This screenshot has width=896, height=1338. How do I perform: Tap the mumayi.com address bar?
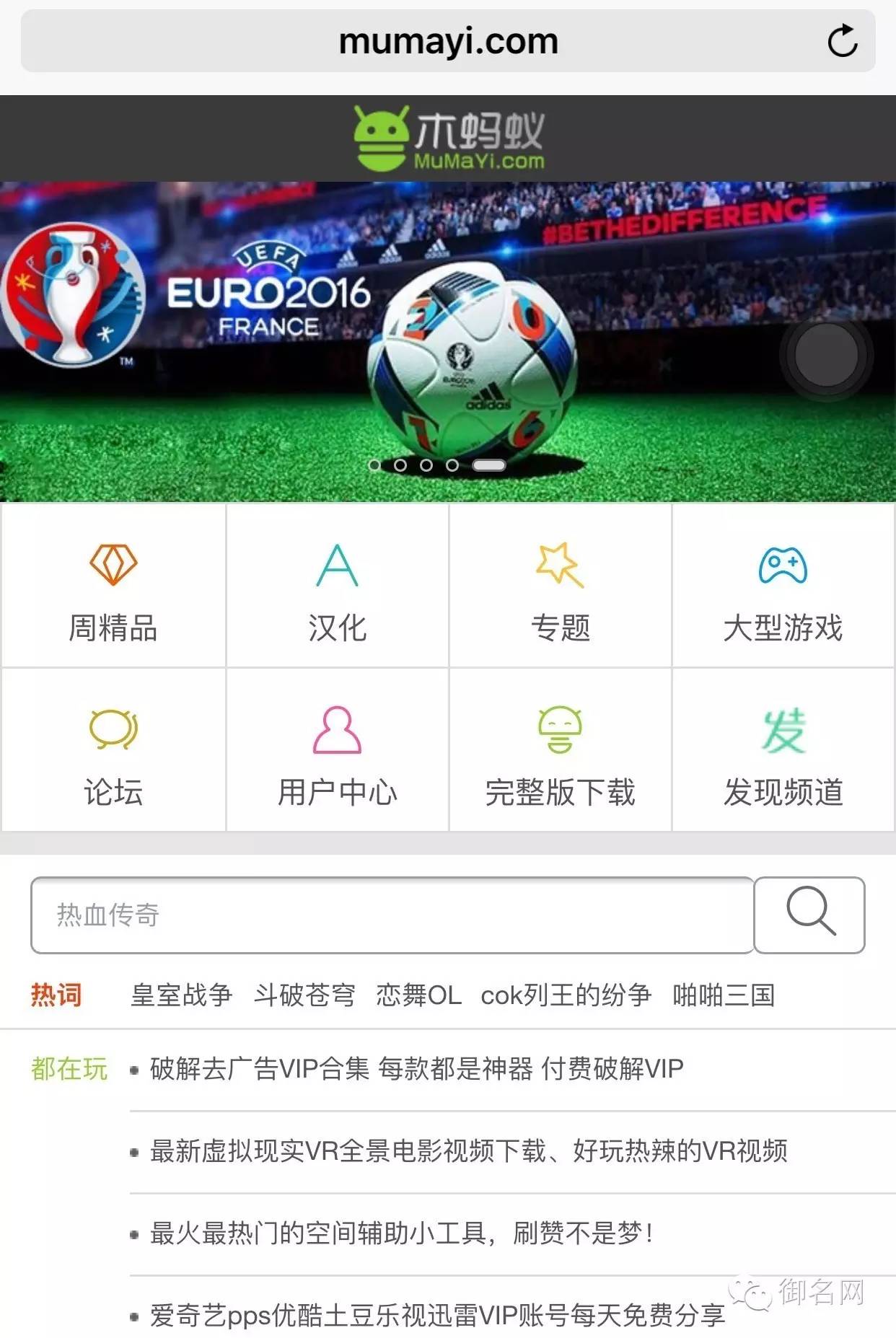pyautogui.click(x=447, y=41)
